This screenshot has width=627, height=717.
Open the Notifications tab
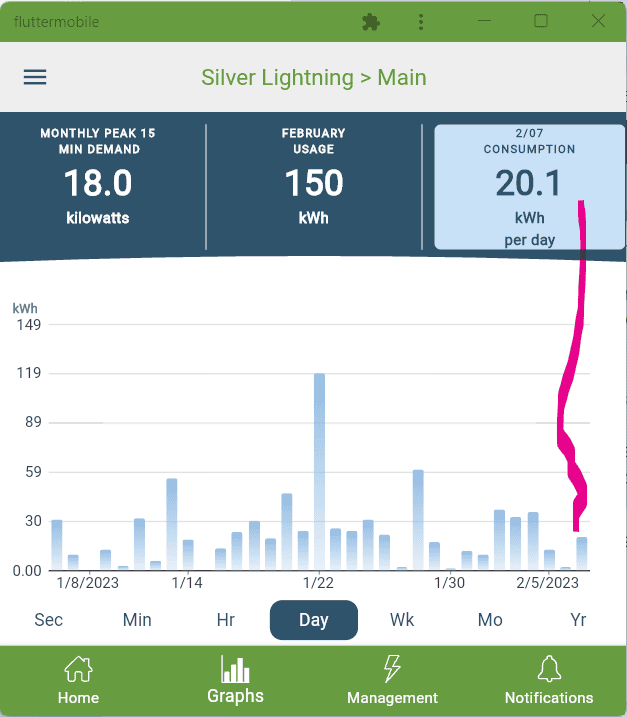point(549,680)
